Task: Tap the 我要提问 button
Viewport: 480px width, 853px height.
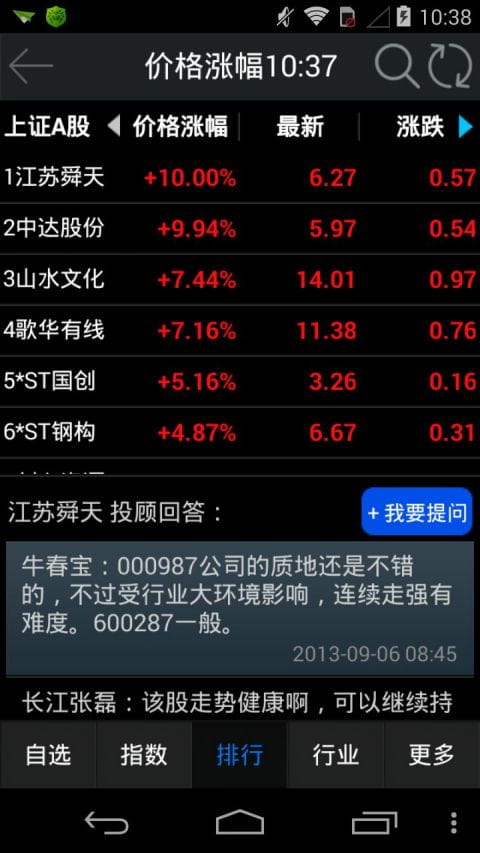Action: pos(417,512)
